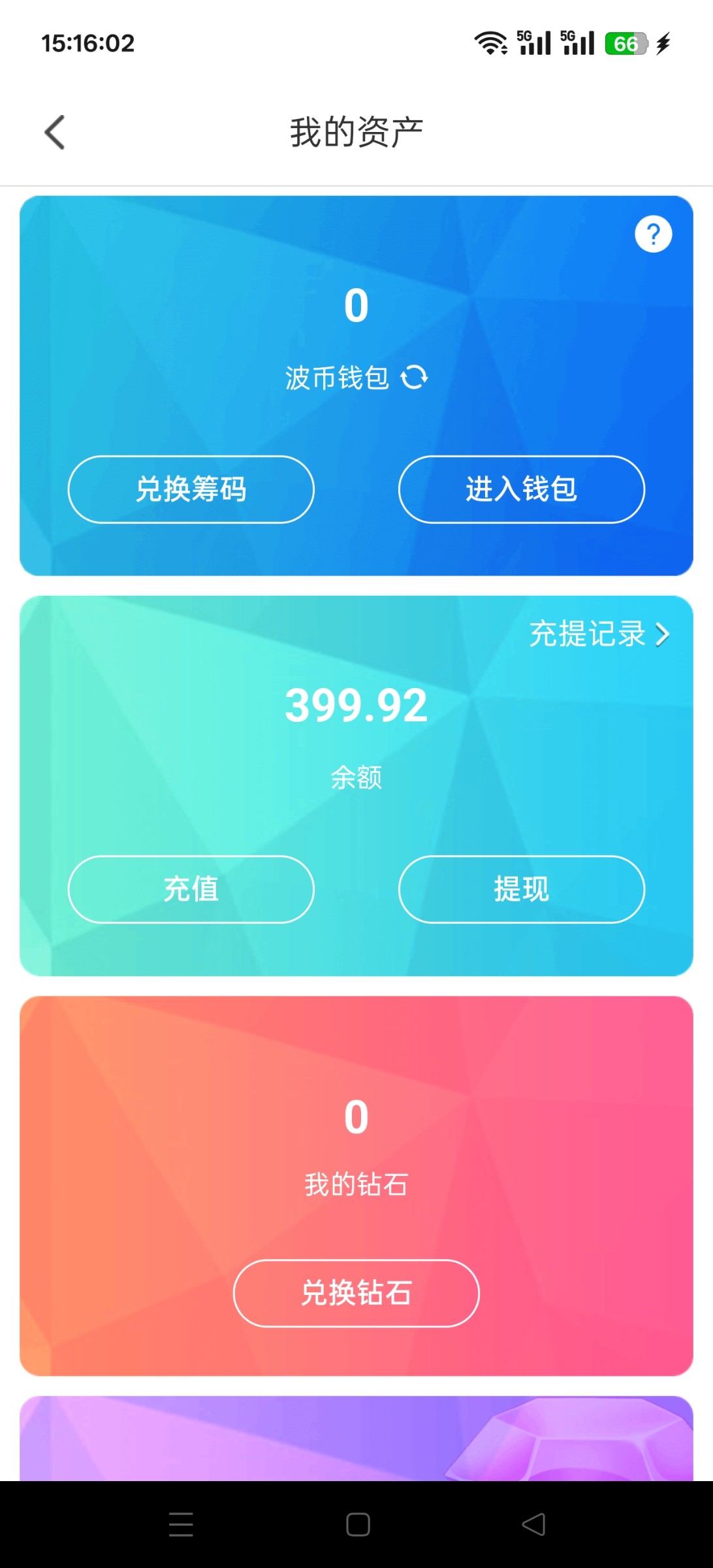The width and height of the screenshot is (713, 1568).
Task: Tap the 兑换钻石 button
Action: 356,1293
